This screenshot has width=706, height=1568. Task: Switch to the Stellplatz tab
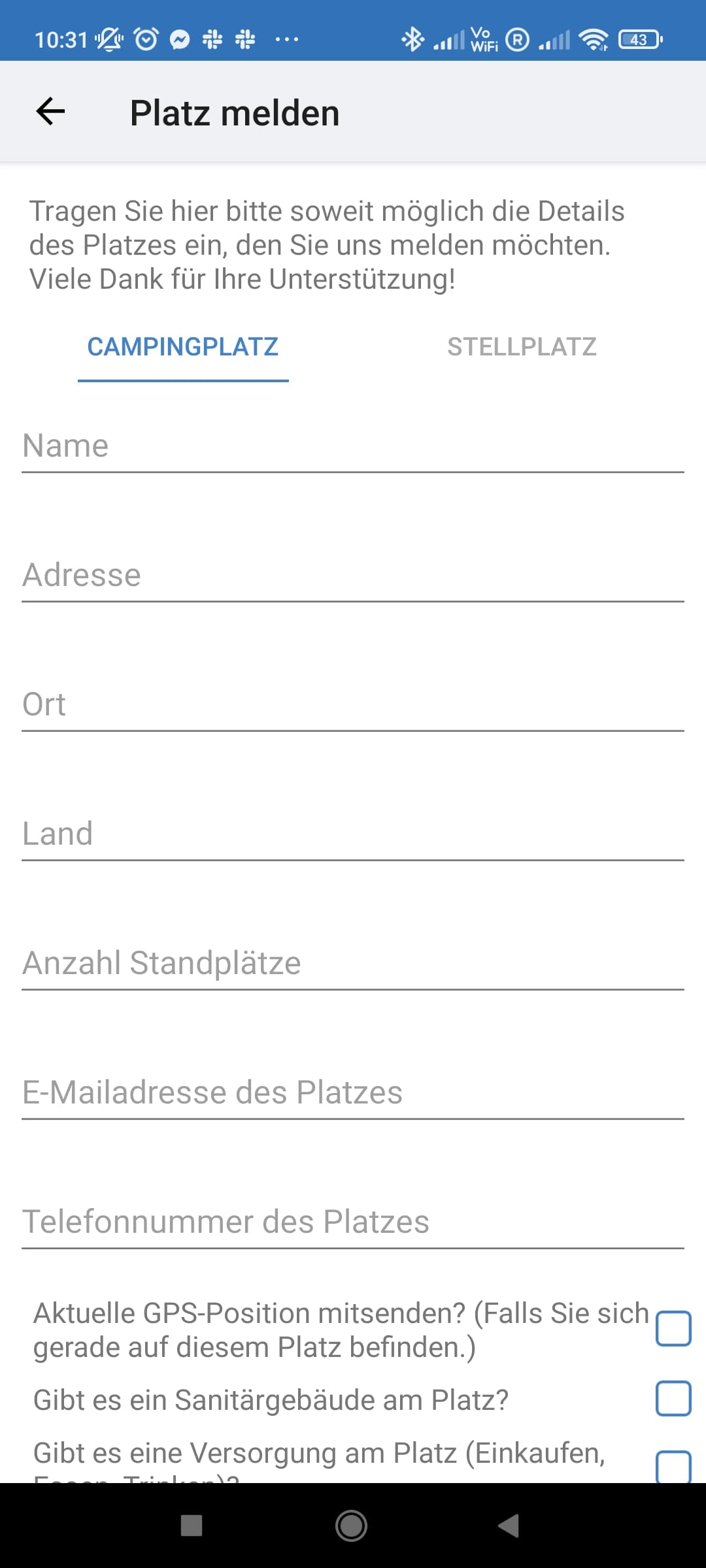(522, 347)
